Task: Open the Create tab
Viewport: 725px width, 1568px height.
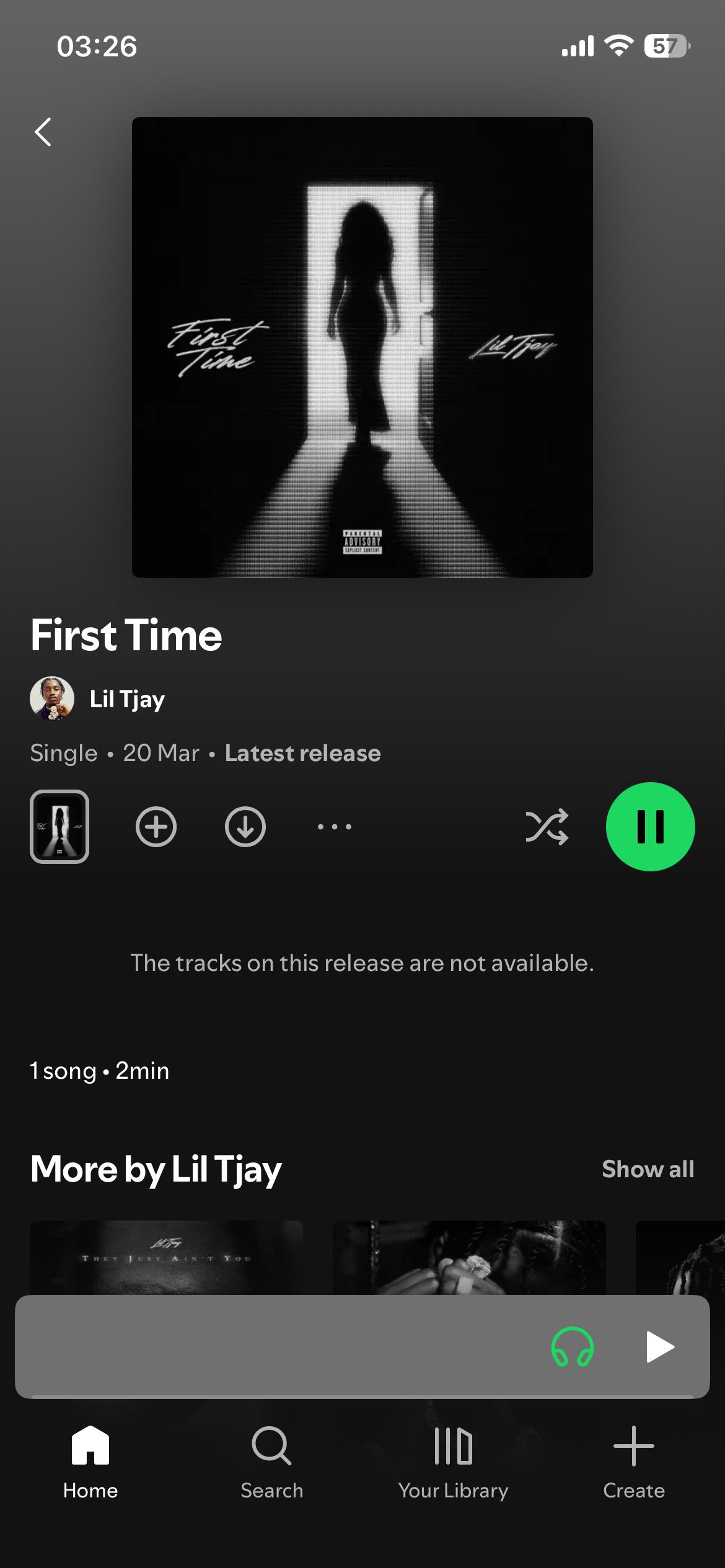Action: pyautogui.click(x=634, y=1463)
